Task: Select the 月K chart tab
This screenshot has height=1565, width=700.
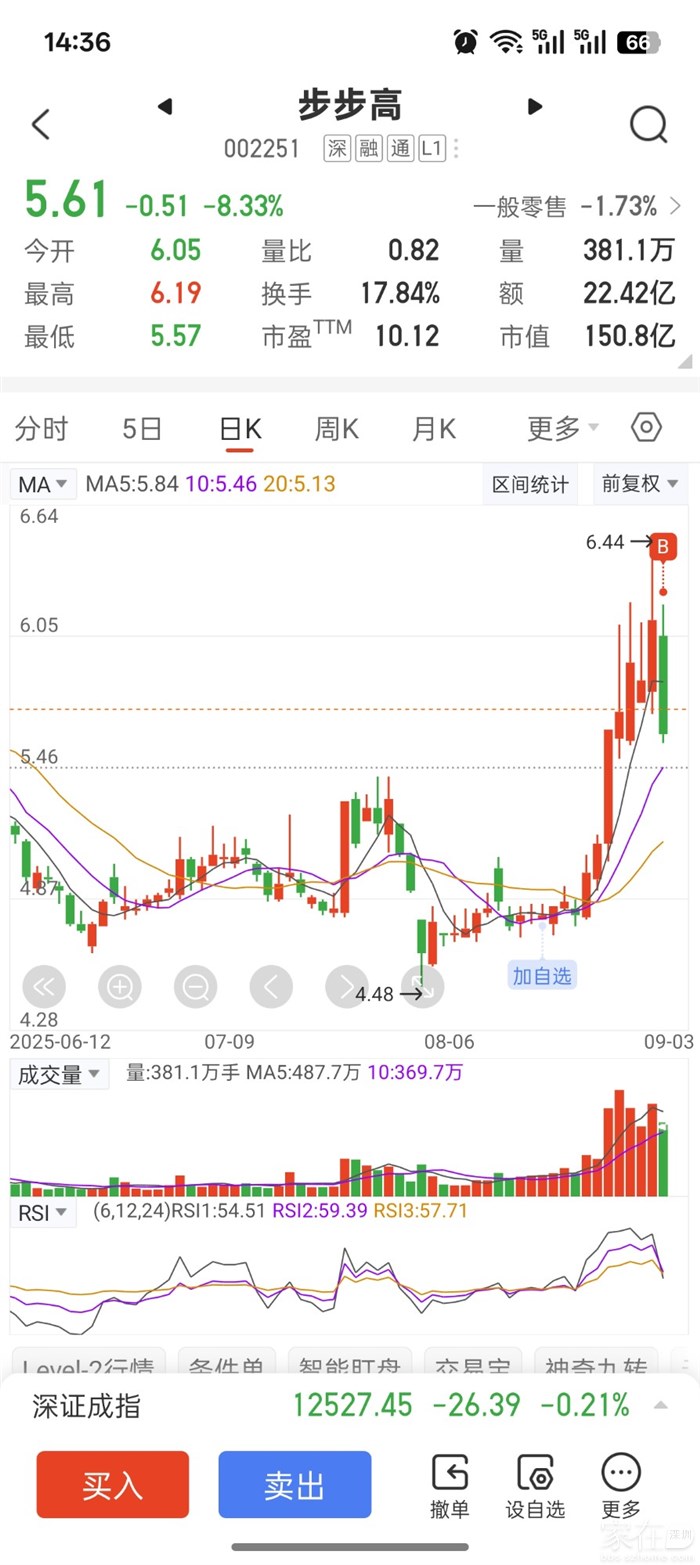Action: 434,429
